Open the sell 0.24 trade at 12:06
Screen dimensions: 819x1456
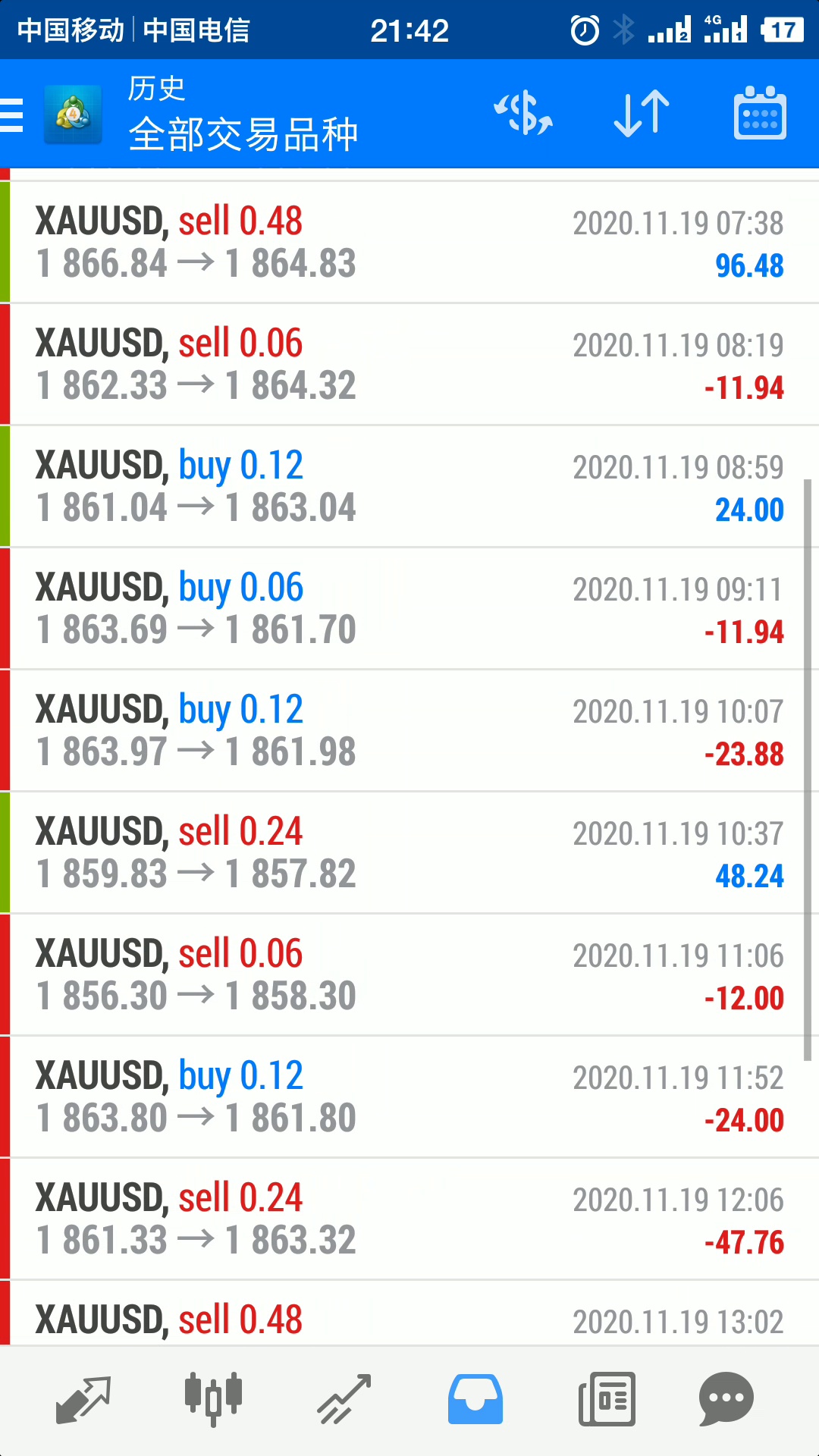tap(409, 1219)
